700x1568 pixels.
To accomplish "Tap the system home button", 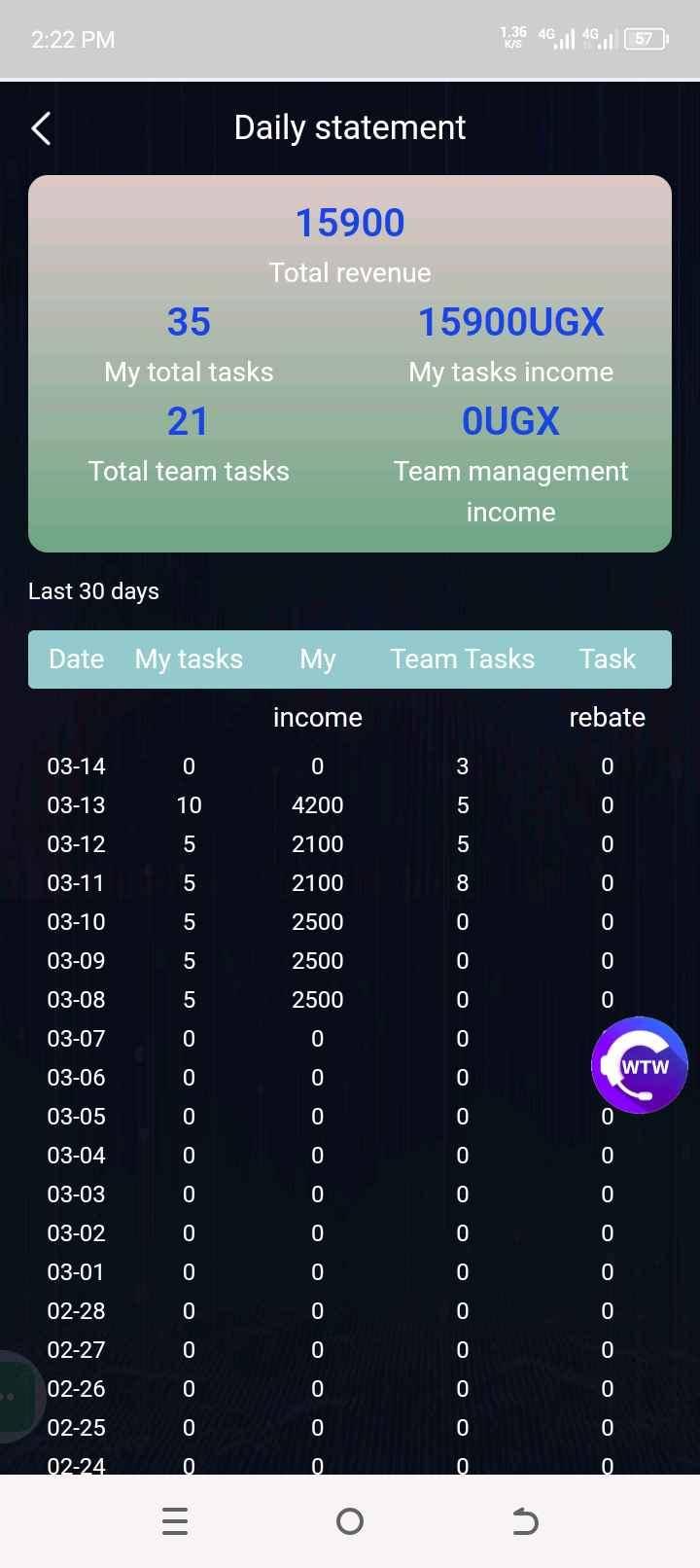I will click(x=349, y=1521).
